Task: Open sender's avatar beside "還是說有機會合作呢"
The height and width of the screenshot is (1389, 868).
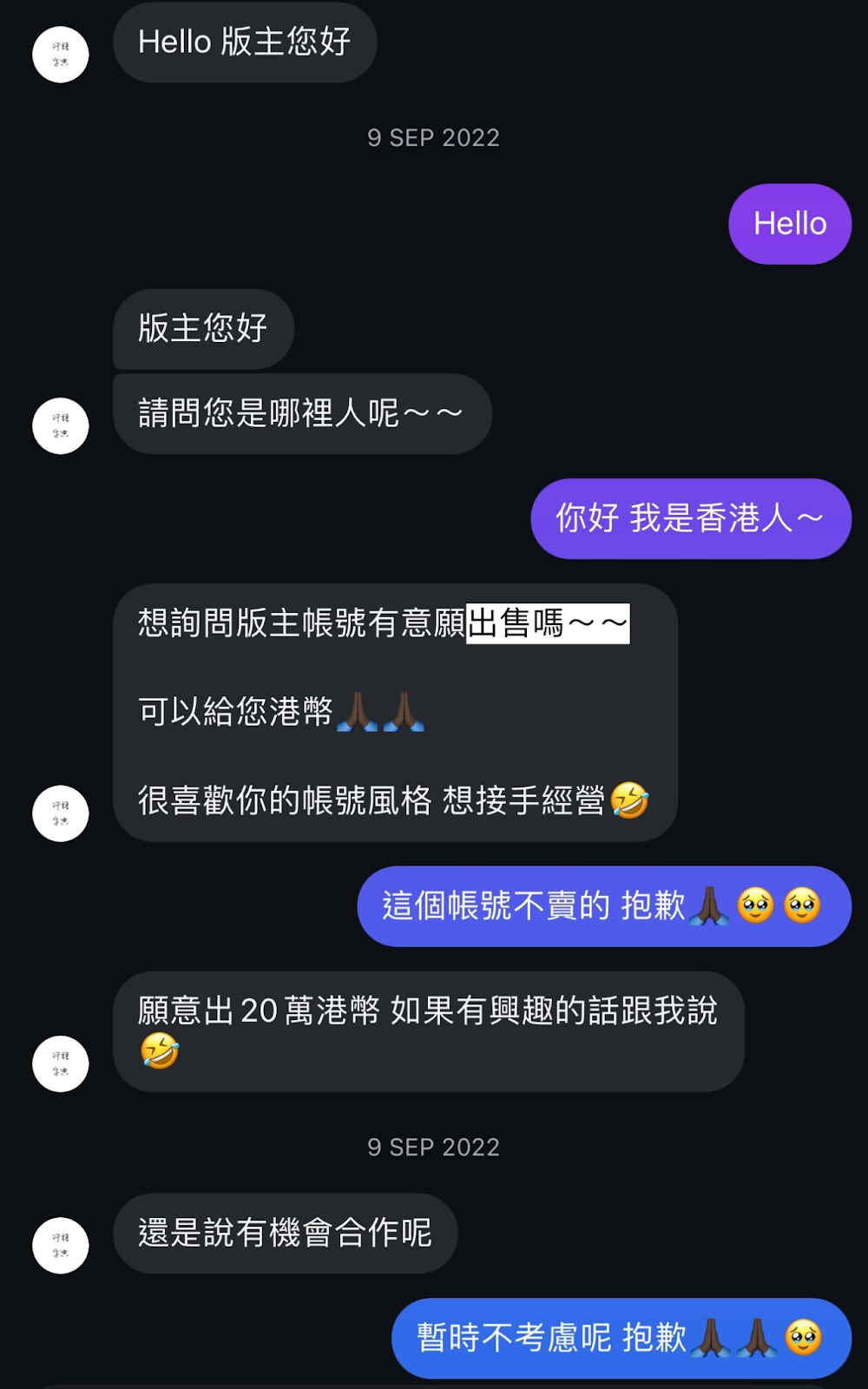Action: pos(61,1246)
